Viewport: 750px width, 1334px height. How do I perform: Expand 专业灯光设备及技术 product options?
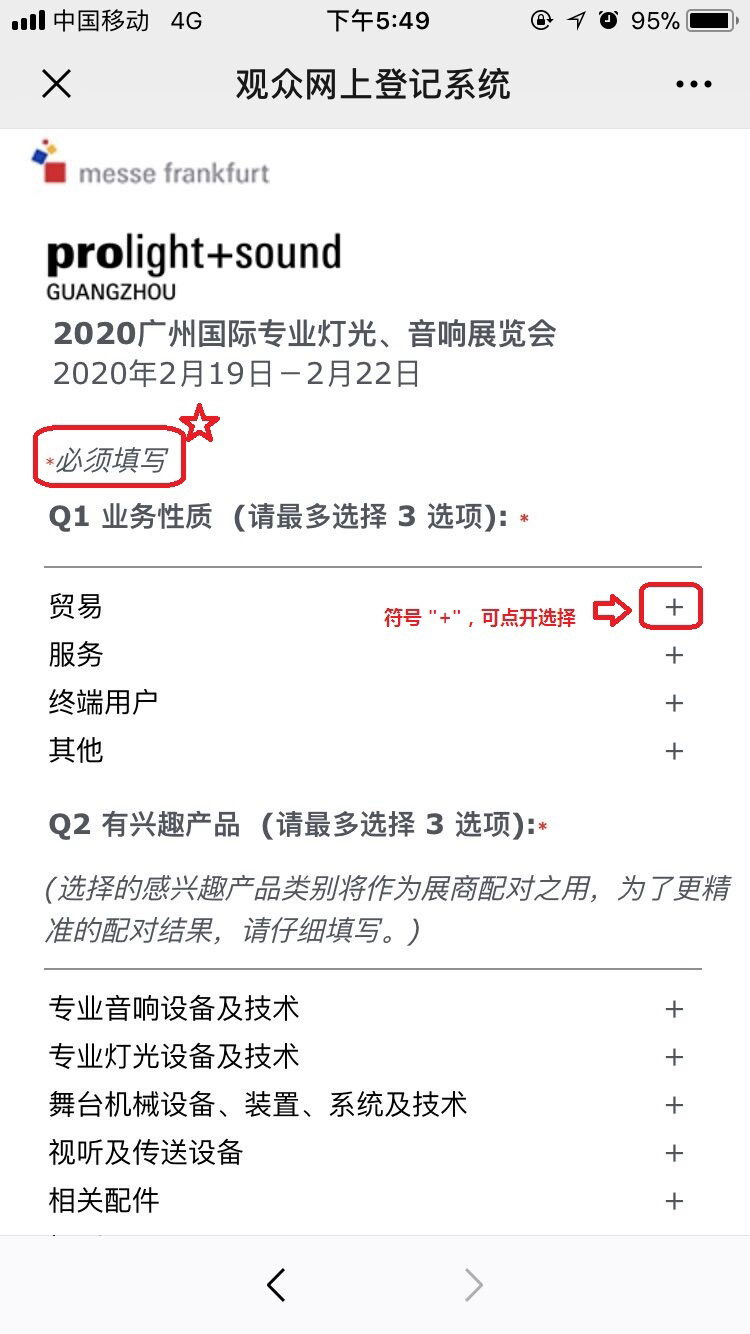point(674,1057)
